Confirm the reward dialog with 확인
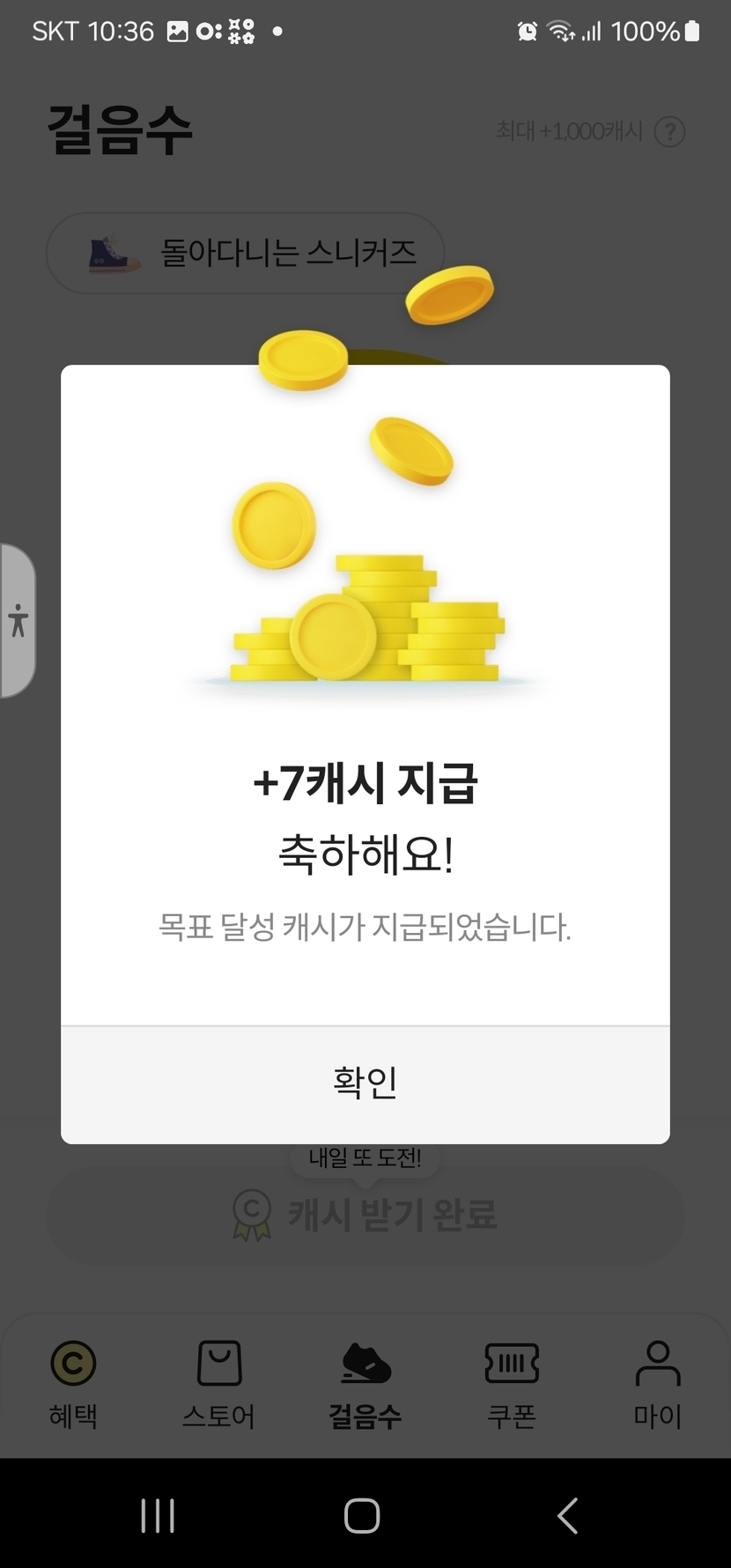Image resolution: width=731 pixels, height=1568 pixels. 365,1084
